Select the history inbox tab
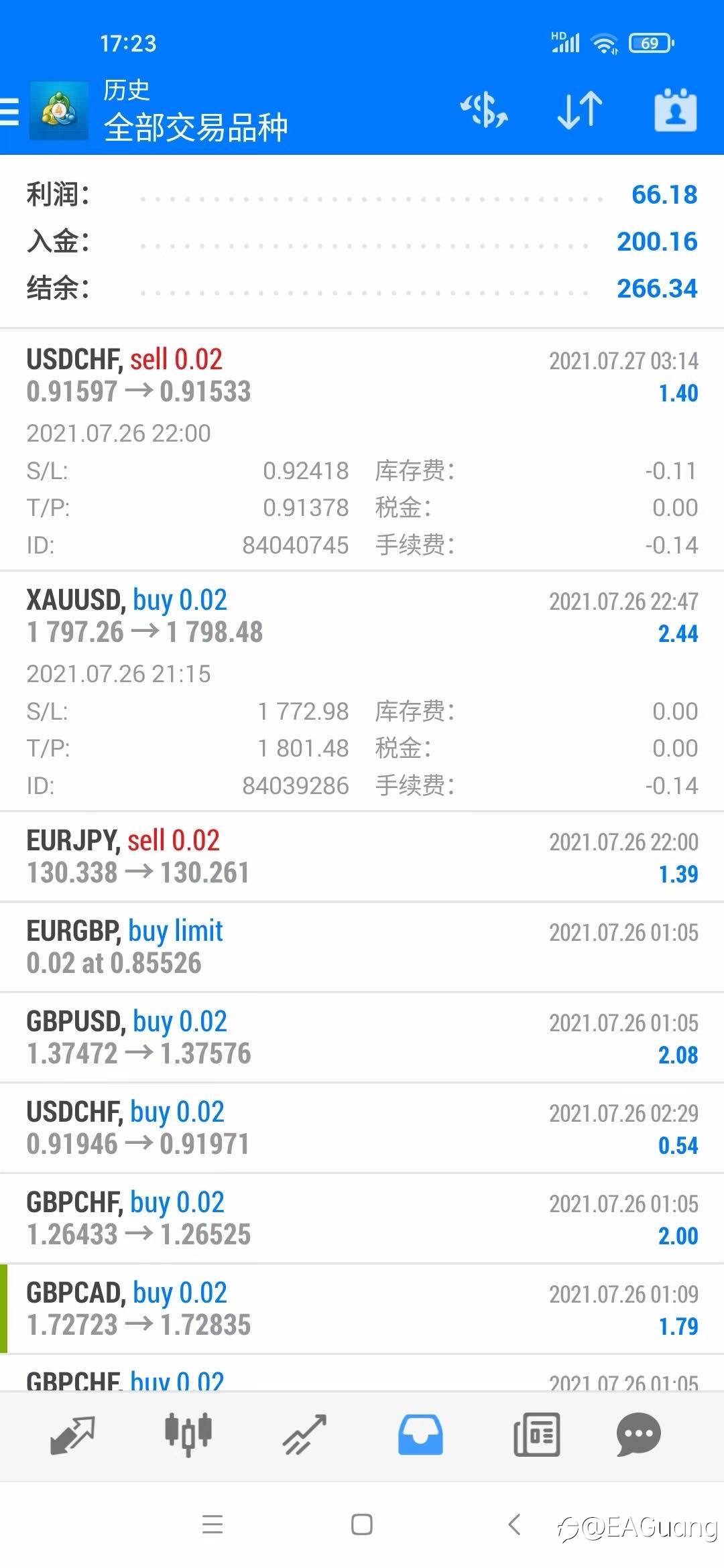 tap(420, 1434)
